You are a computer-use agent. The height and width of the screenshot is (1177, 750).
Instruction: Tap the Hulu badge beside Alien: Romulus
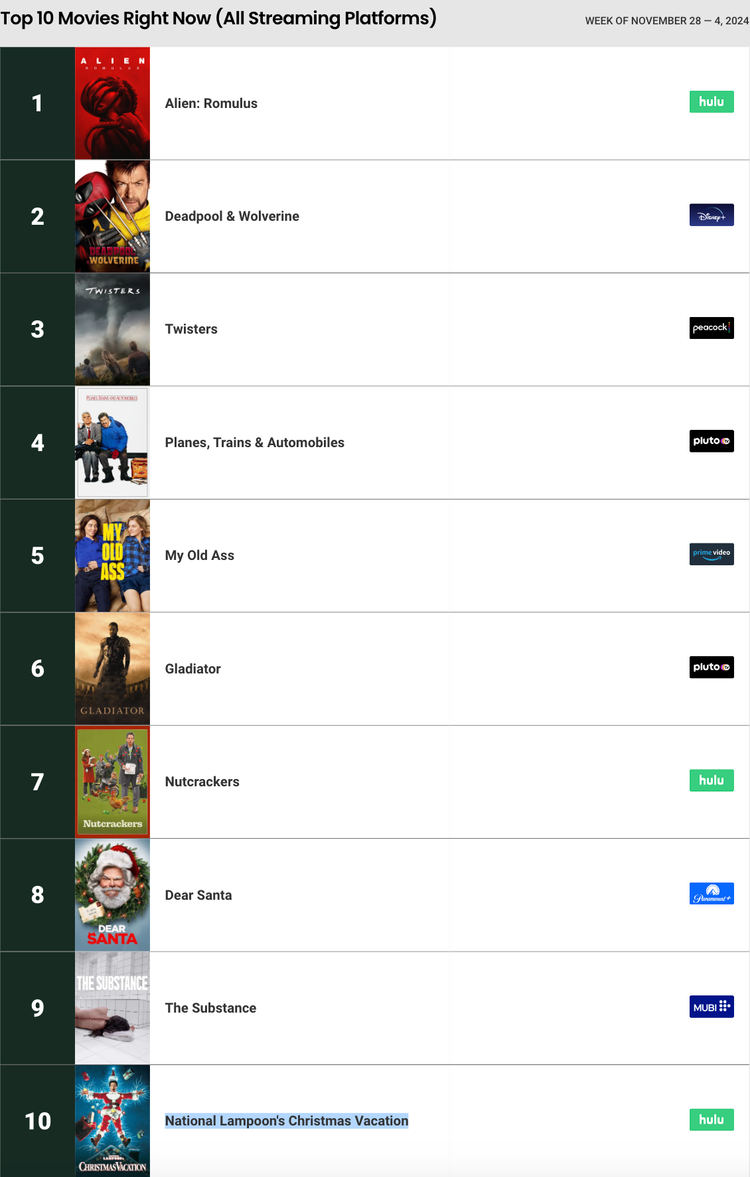click(711, 102)
